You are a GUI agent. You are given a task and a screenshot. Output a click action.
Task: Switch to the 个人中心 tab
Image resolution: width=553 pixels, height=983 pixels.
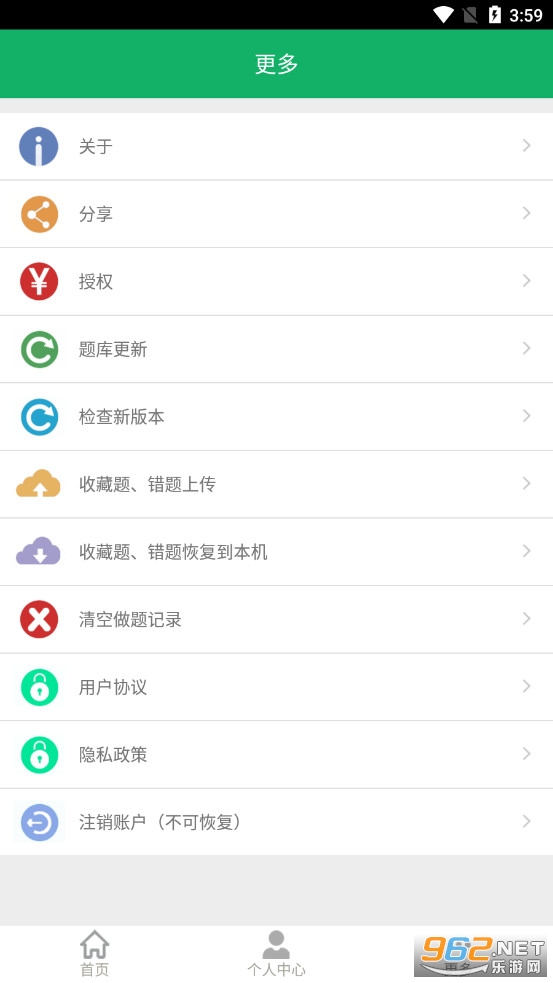(x=276, y=954)
